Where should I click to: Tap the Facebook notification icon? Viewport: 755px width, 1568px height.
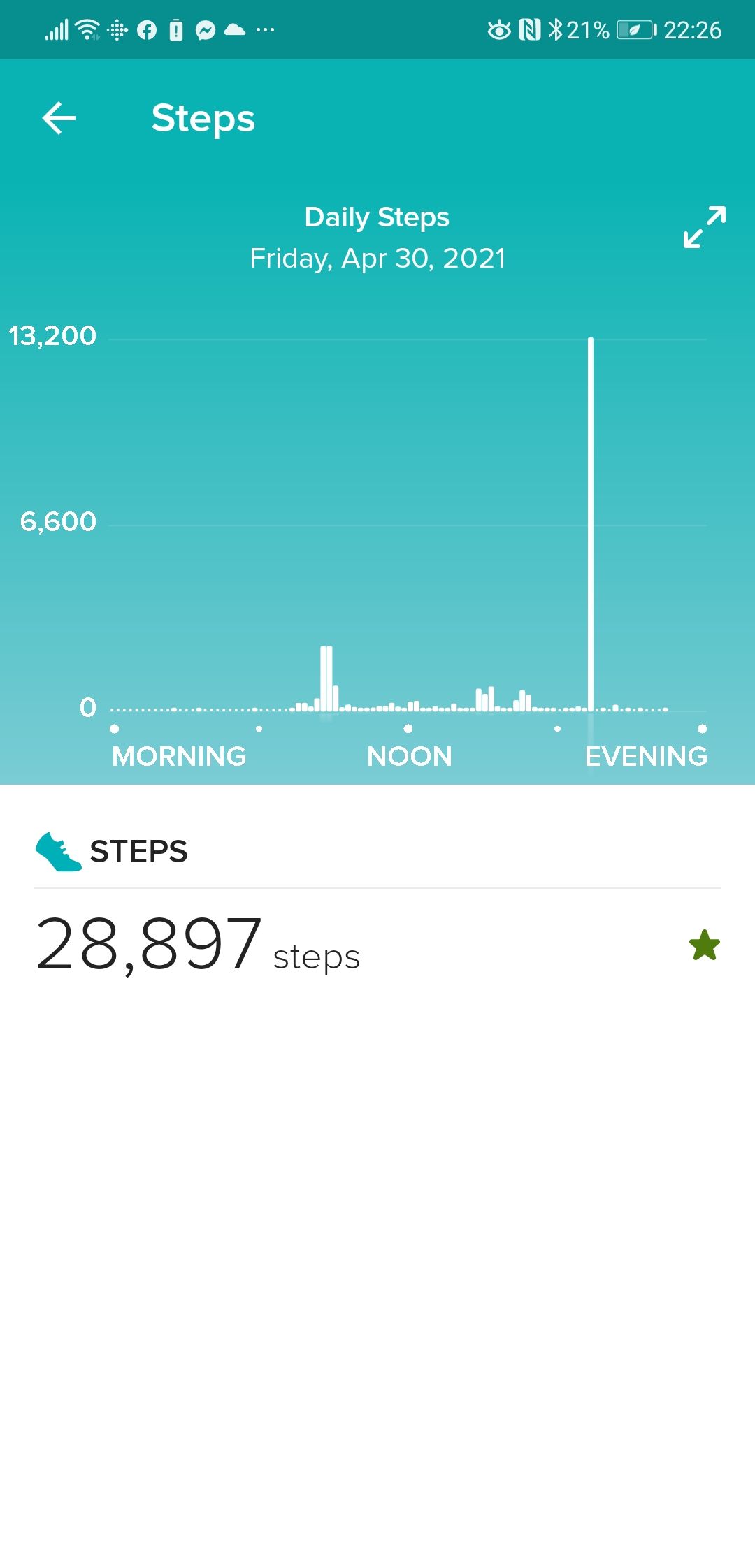(145, 29)
